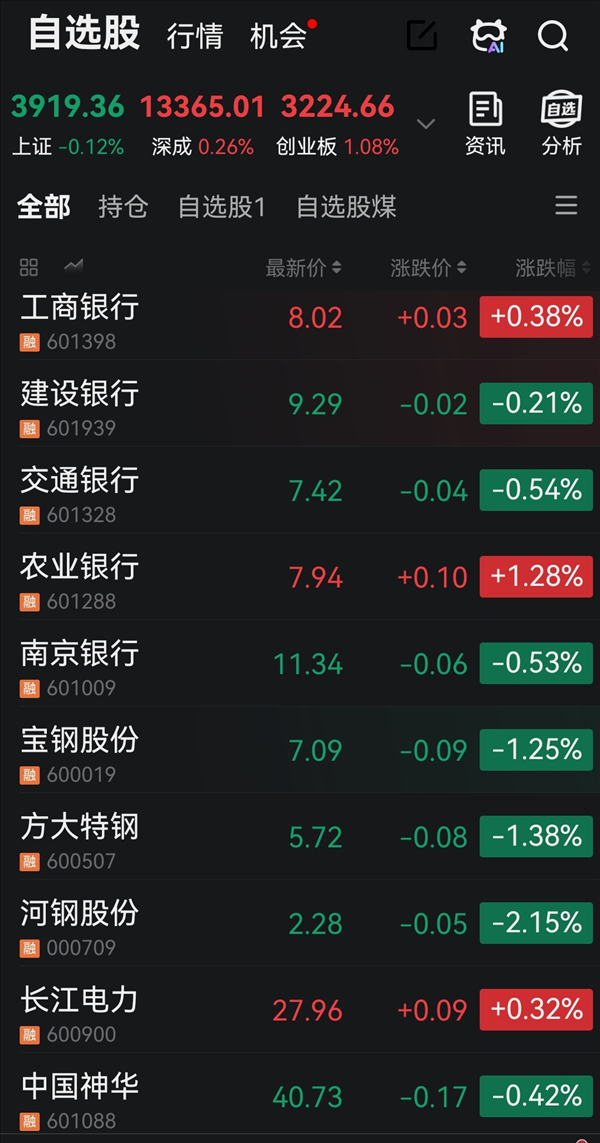
Task: Open 自选 分析 analysis
Action: coord(561,124)
